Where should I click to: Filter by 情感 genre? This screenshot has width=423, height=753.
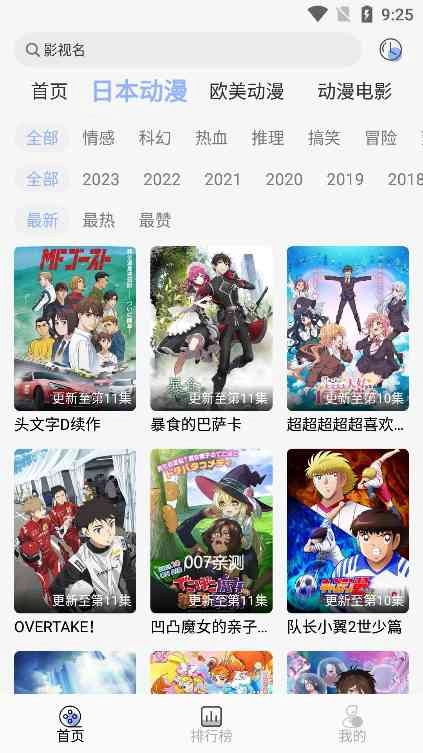point(98,138)
